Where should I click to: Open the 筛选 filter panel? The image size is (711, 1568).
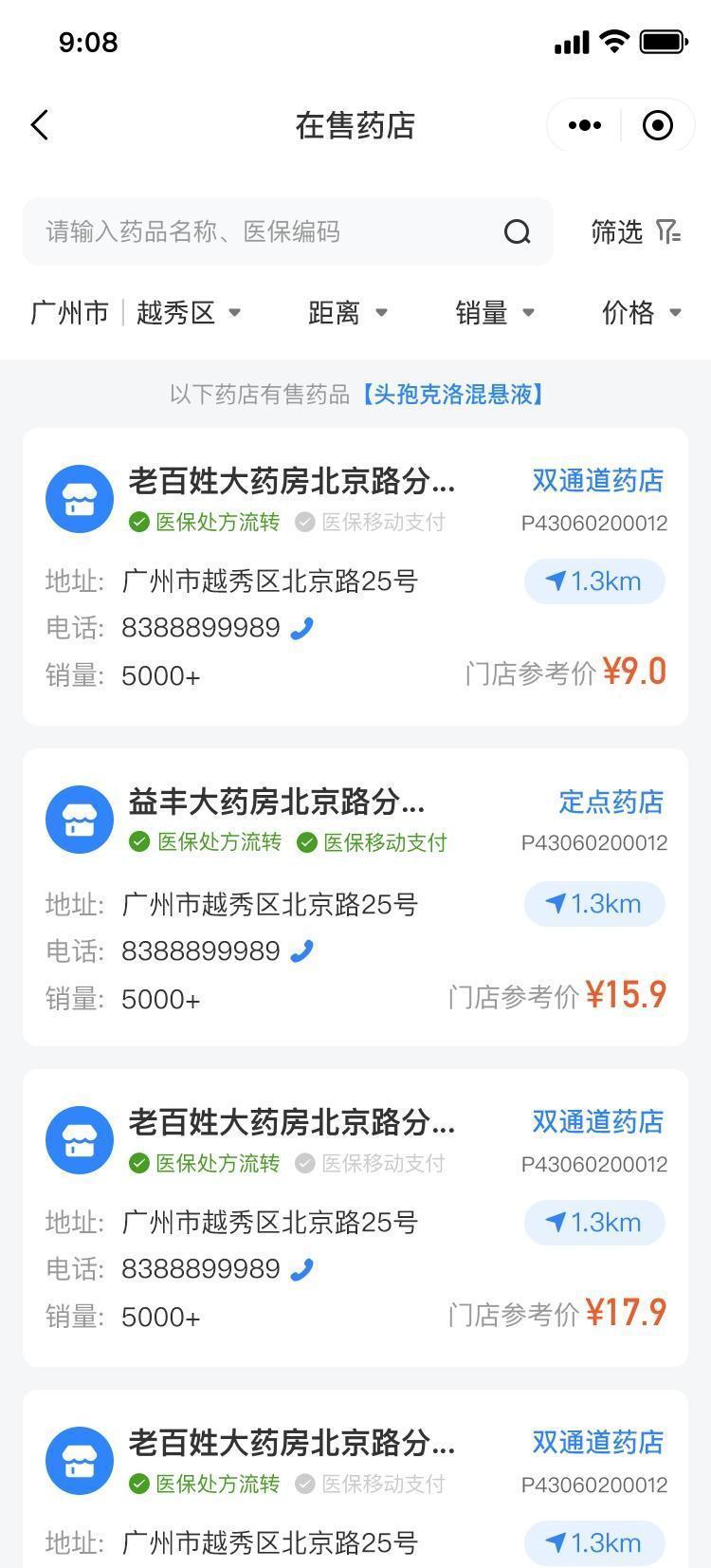click(635, 231)
